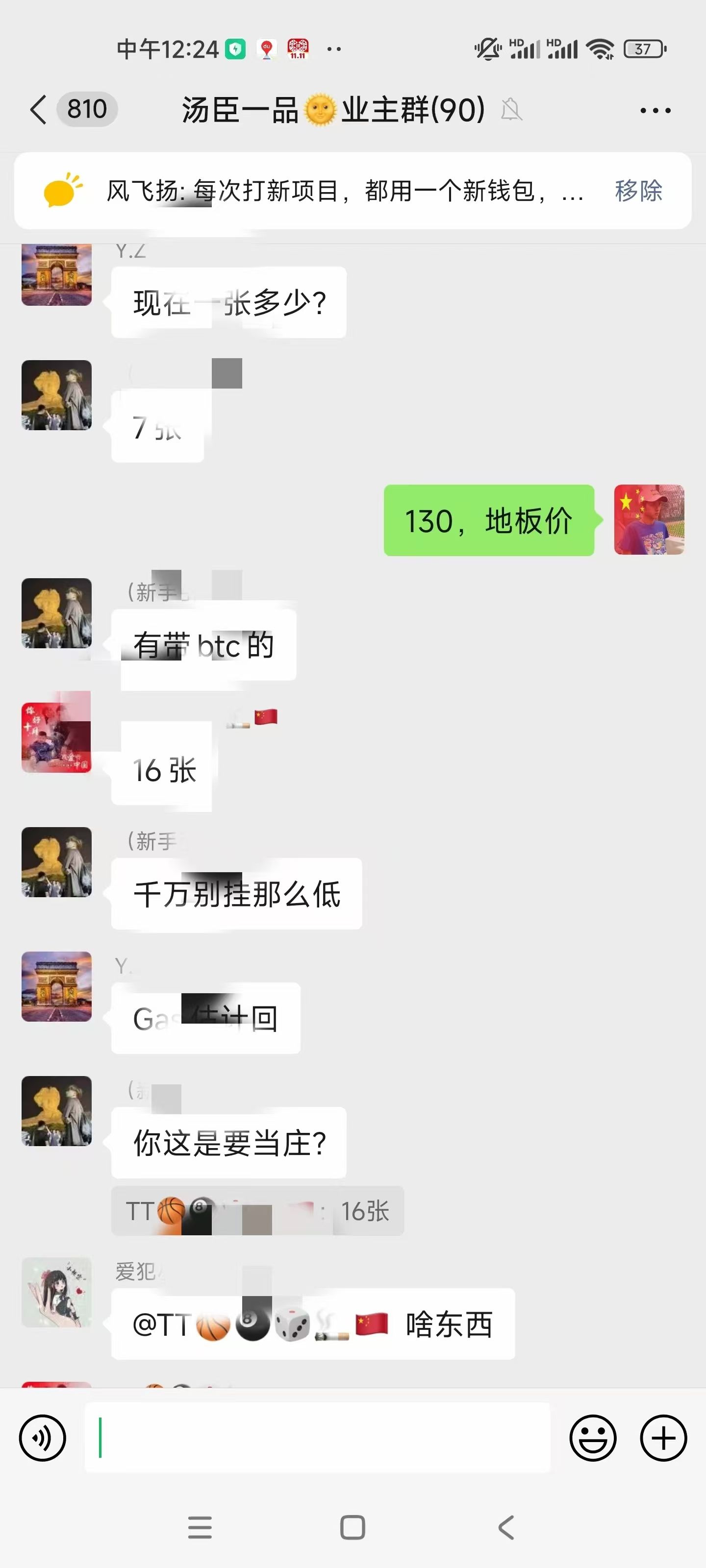Open the group chat options menu
Screen dimensions: 706x1568
[655, 111]
